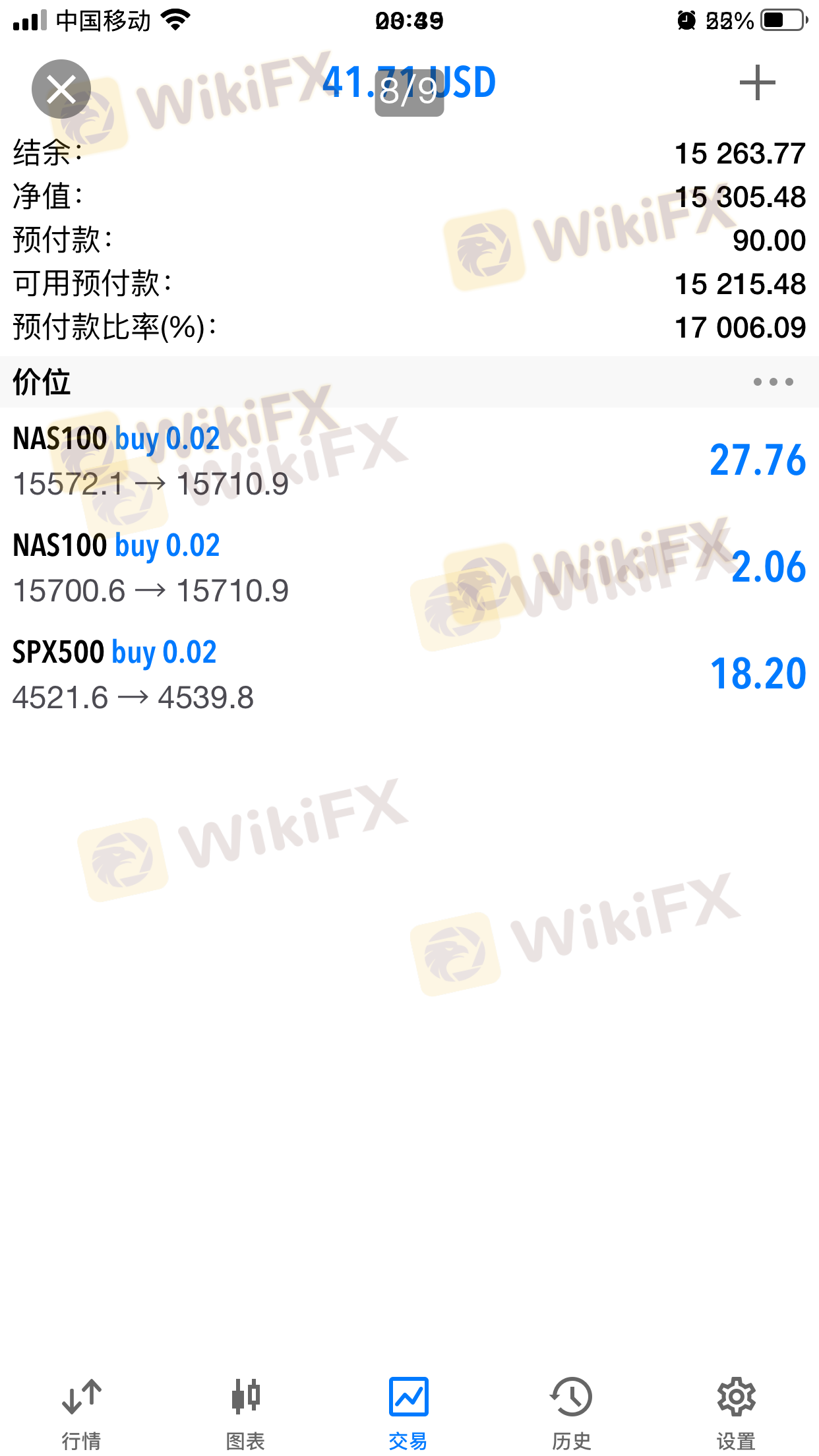Open the SPX500 buy 0.02 position
Image resolution: width=819 pixels, height=1456 pixels.
[x=409, y=675]
